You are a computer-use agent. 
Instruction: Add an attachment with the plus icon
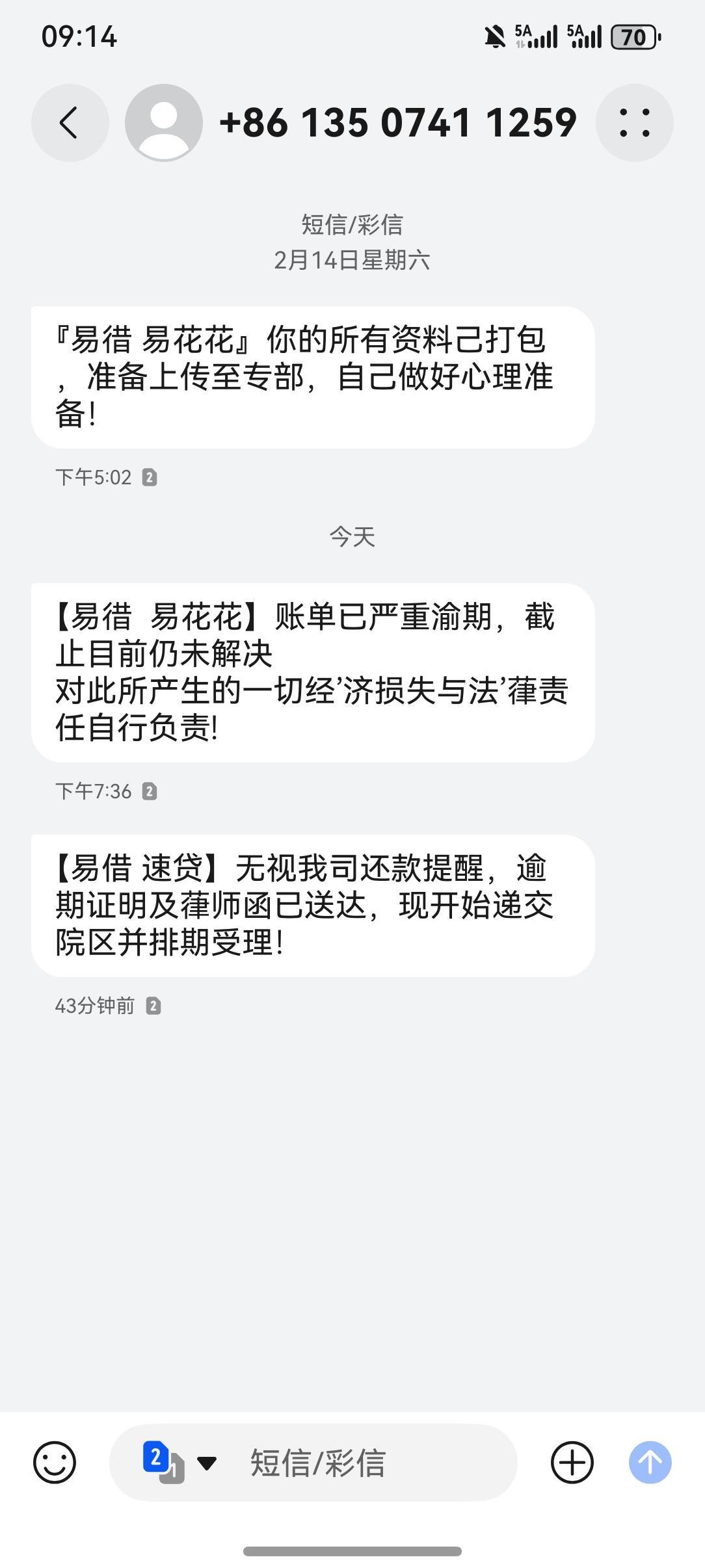pos(572,1463)
